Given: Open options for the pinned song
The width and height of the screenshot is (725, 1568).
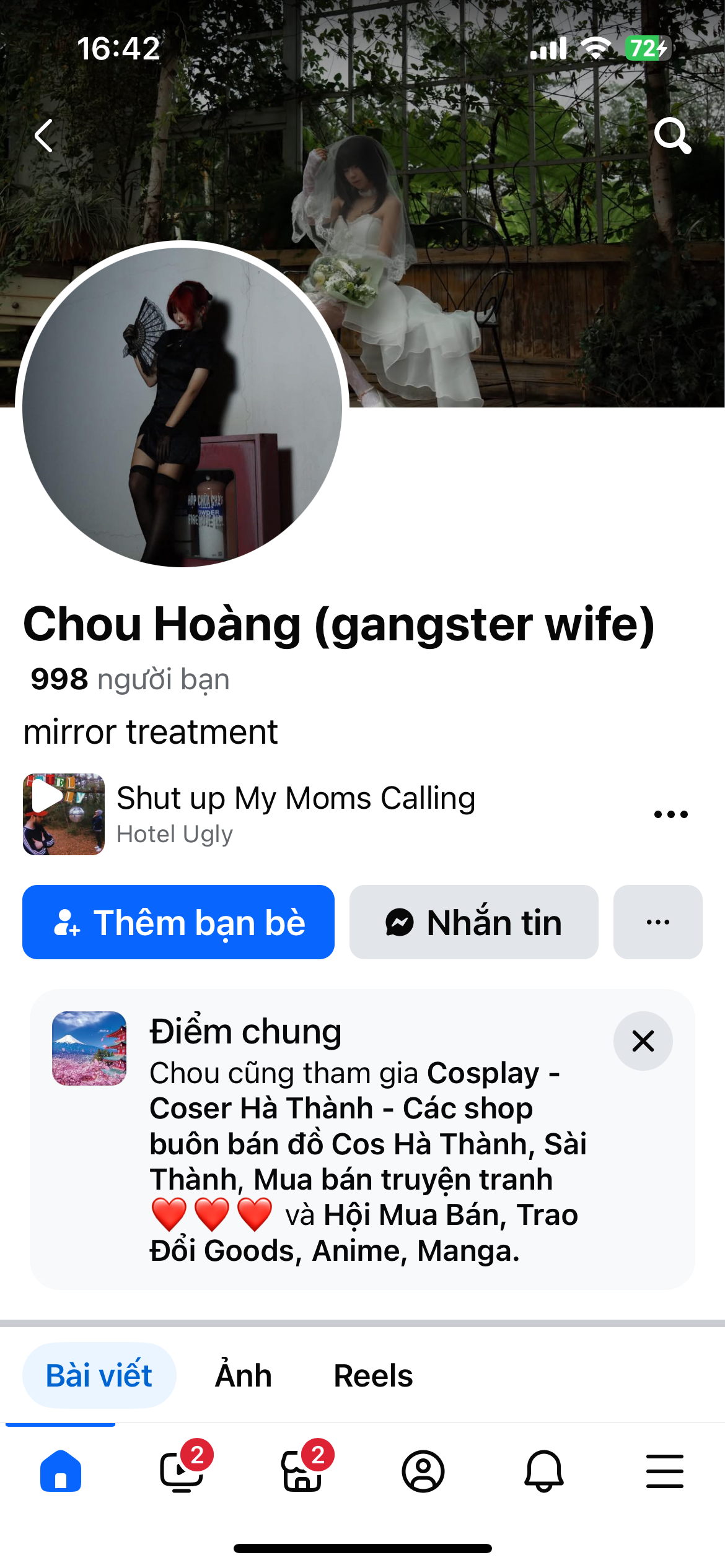Looking at the screenshot, I should [x=670, y=814].
